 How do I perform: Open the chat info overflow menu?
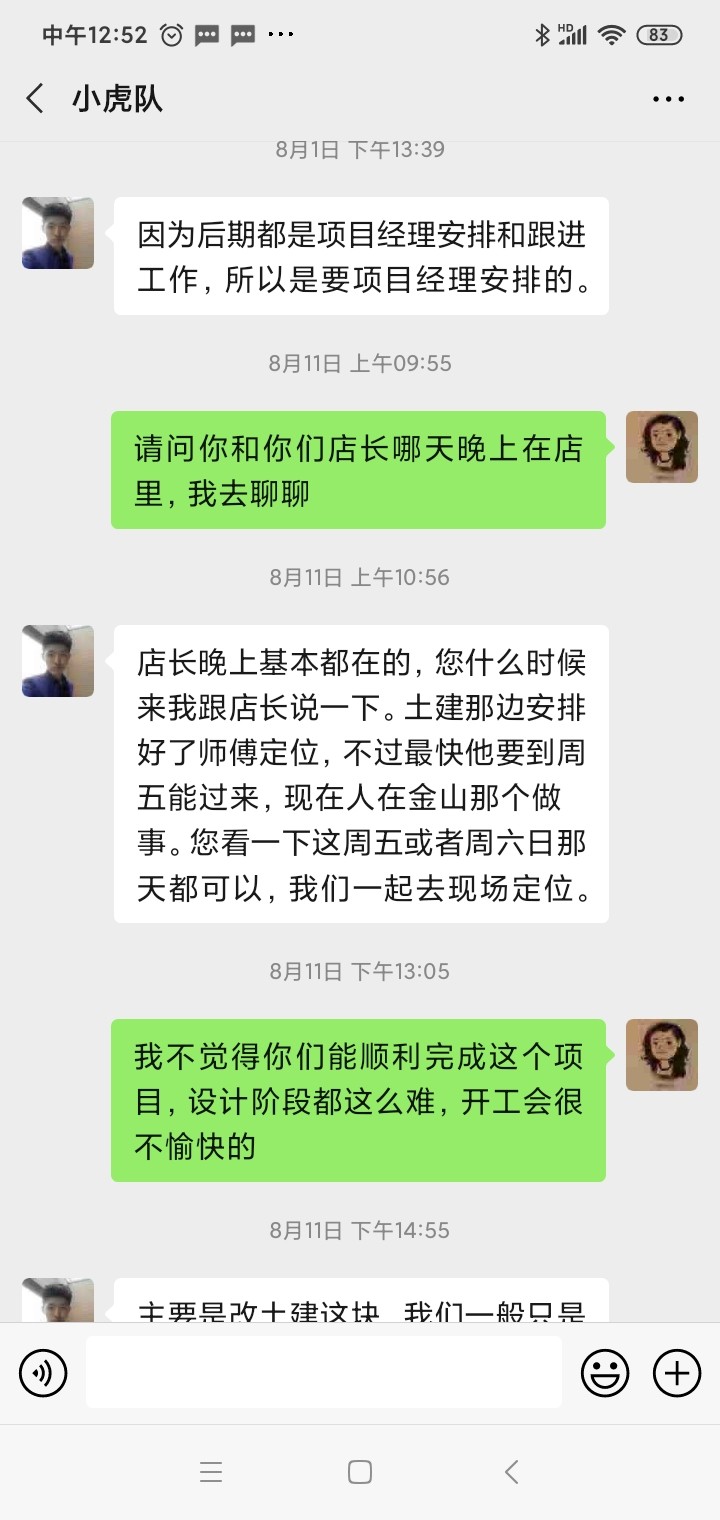click(668, 99)
